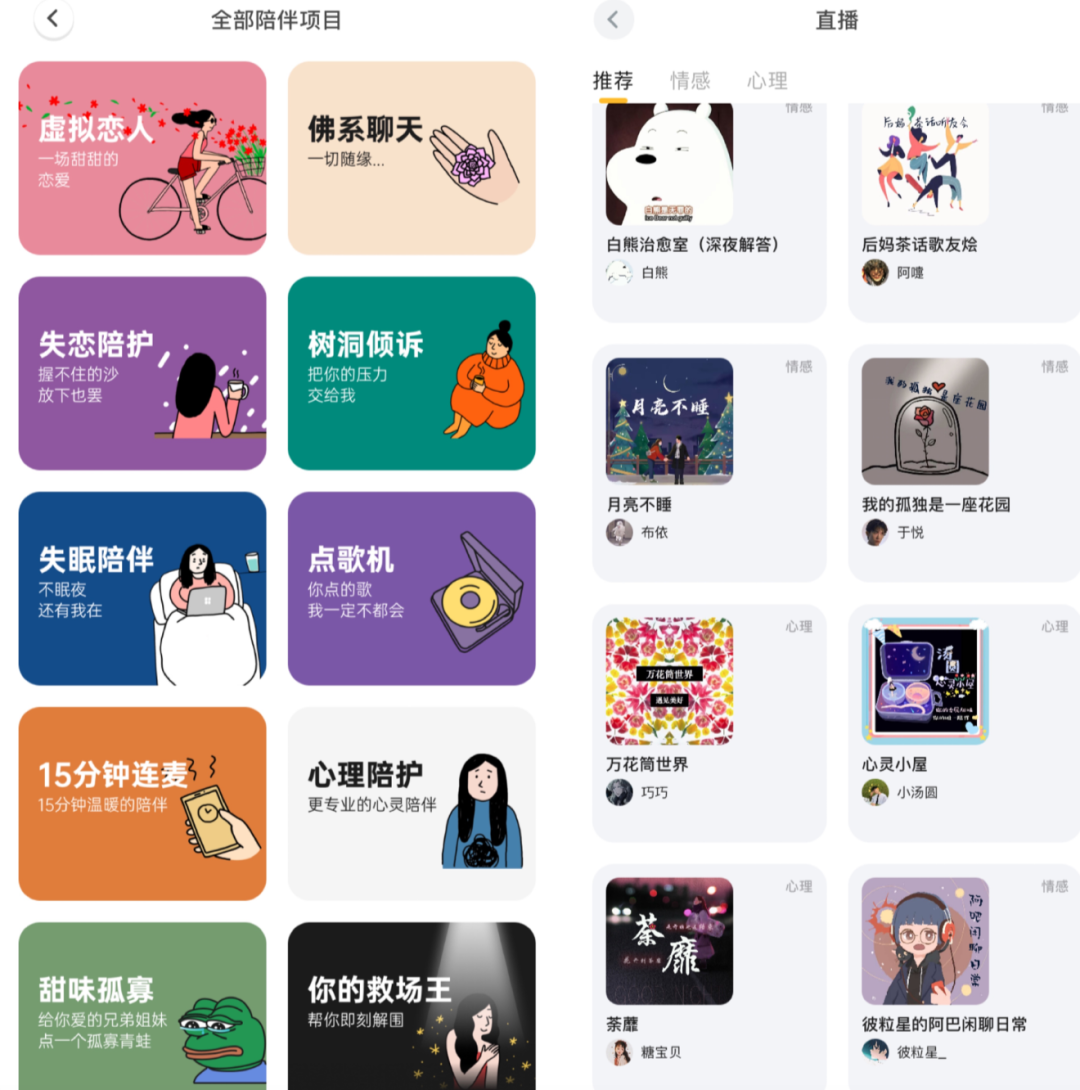Open the 佛系聊天 card
This screenshot has width=1080, height=1090.
point(411,158)
